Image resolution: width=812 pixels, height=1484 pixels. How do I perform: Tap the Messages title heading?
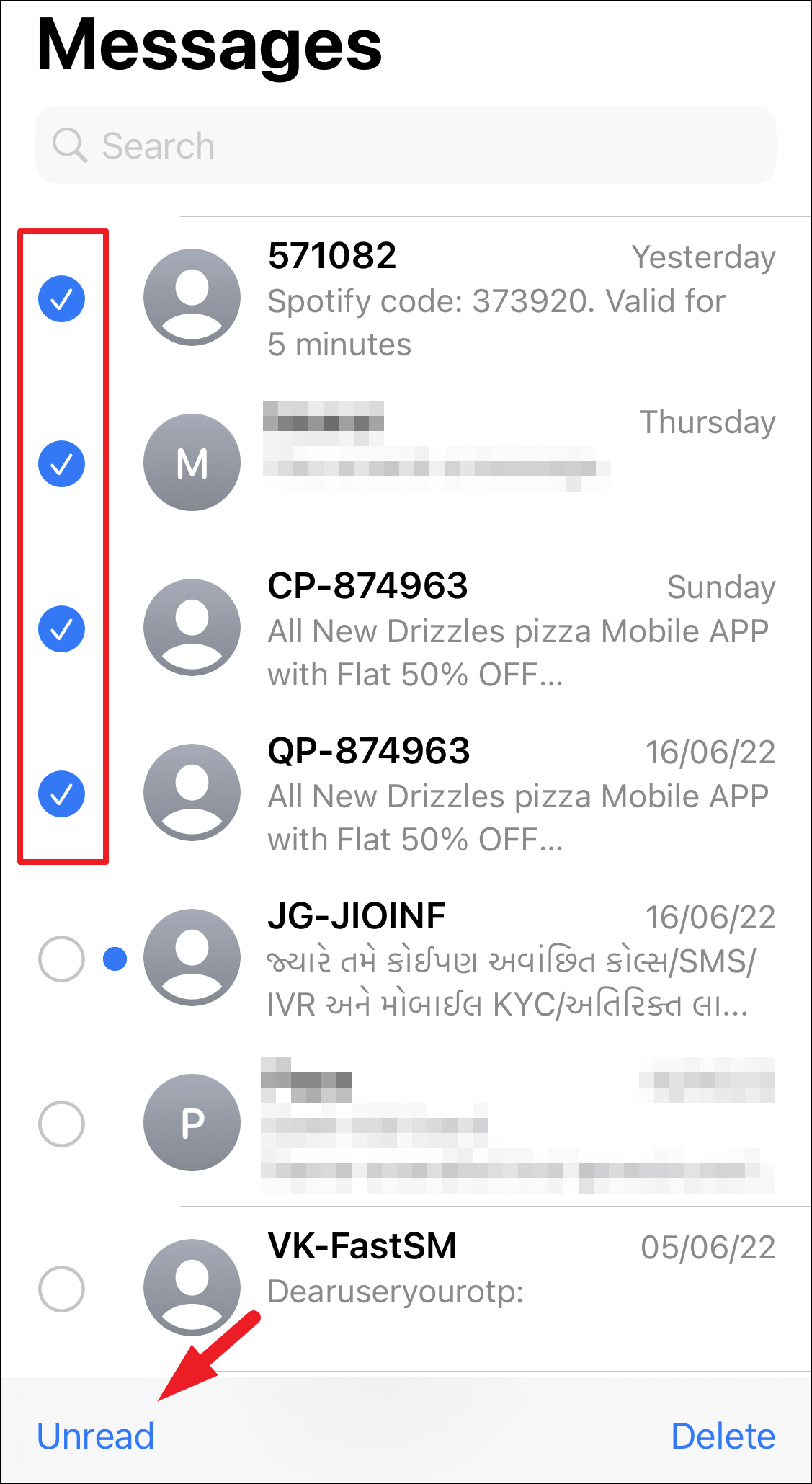click(x=209, y=45)
